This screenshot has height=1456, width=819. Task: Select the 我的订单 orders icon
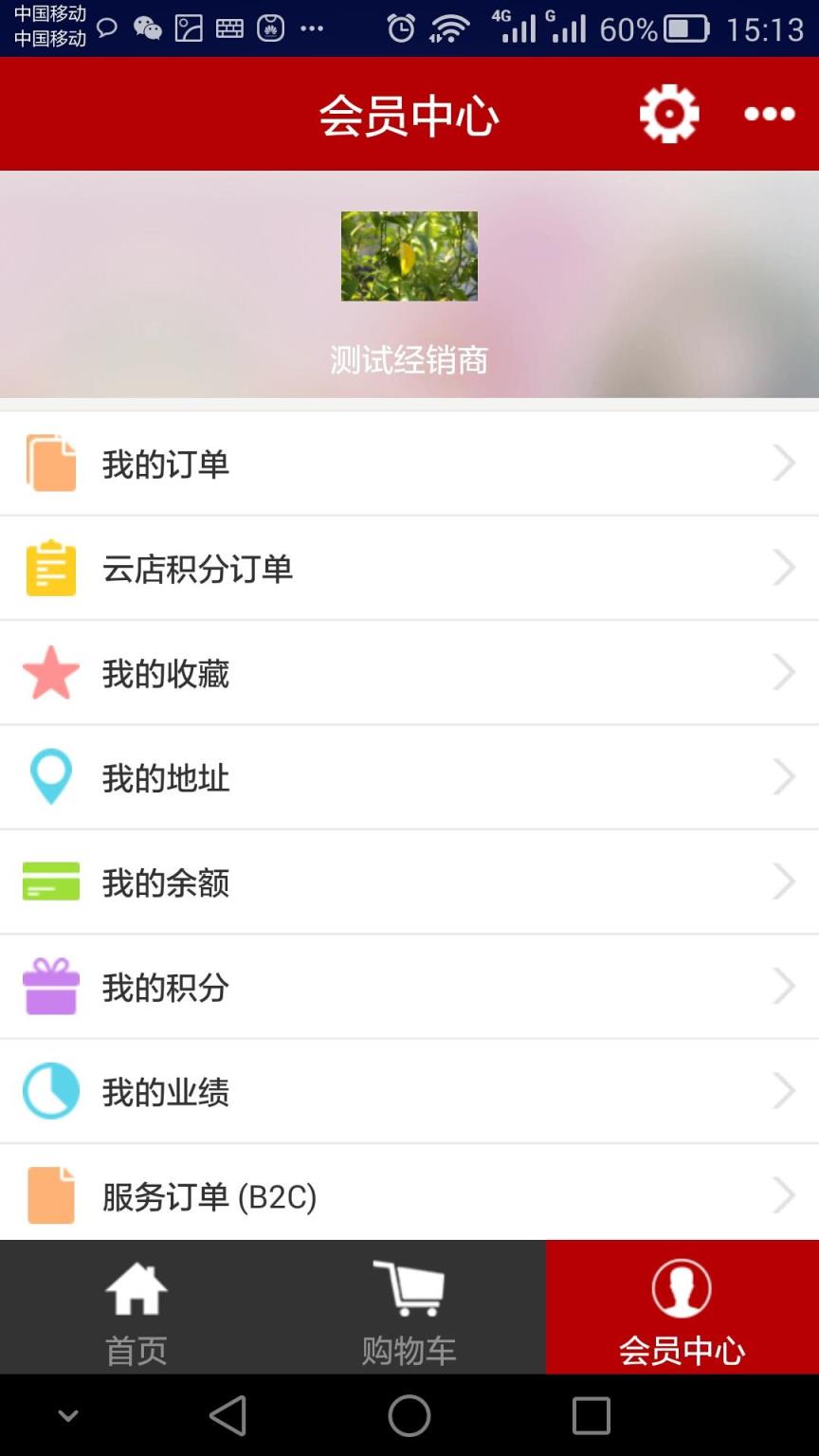(x=51, y=463)
